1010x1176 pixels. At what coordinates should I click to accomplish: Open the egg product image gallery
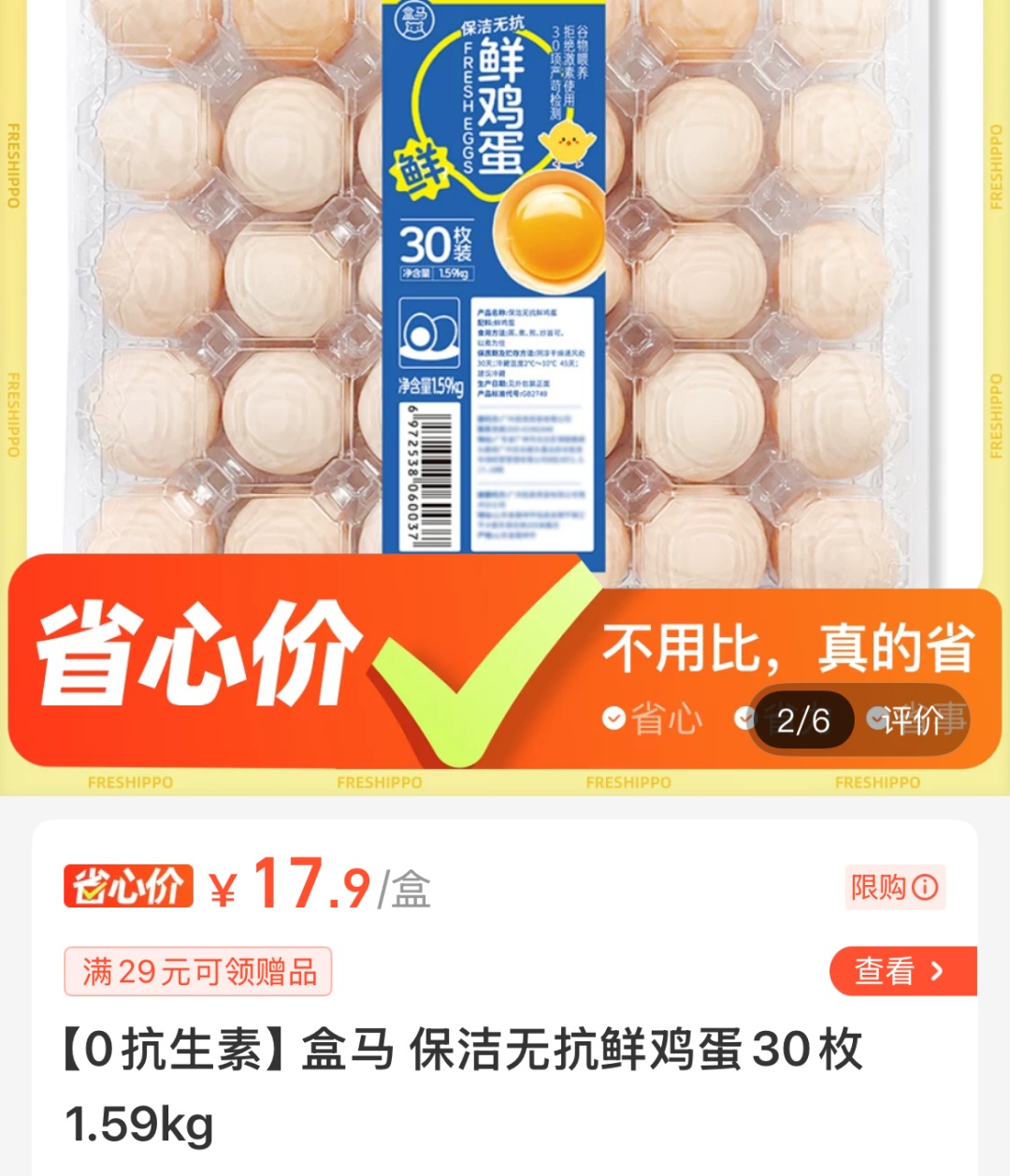coord(505,281)
